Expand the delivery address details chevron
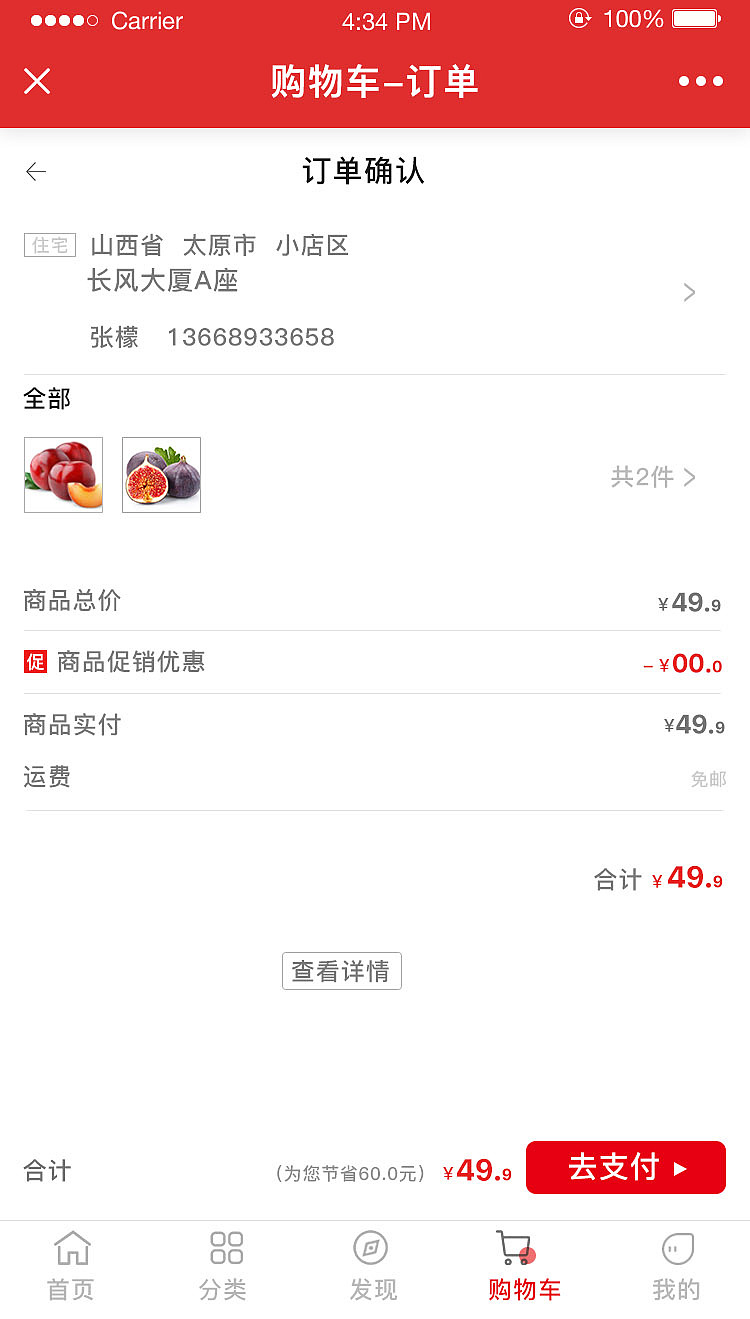The image size is (750, 1319). (x=688, y=292)
